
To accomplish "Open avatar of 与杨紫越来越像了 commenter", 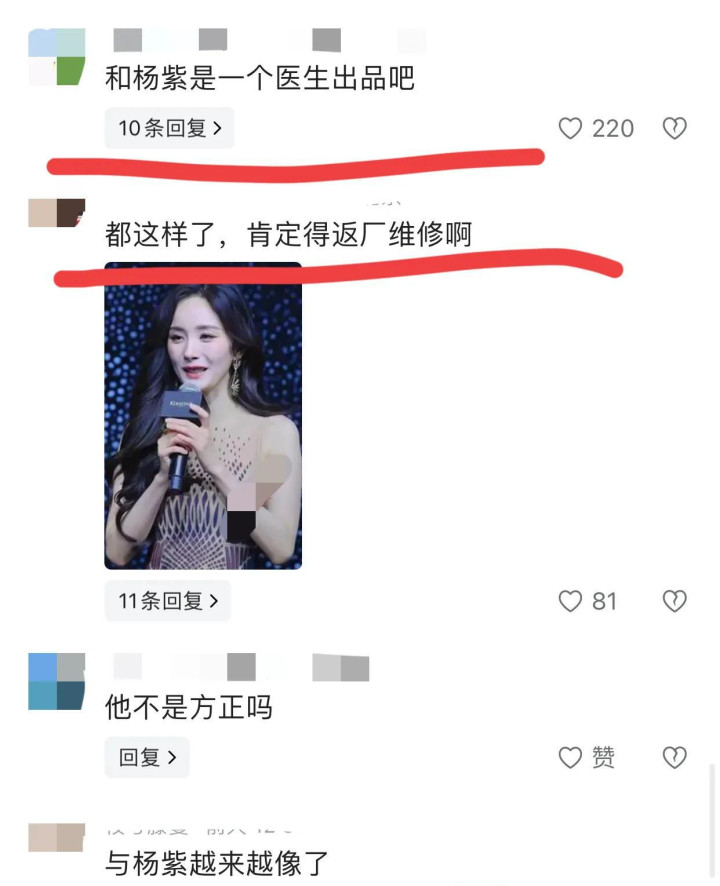I will [56, 838].
